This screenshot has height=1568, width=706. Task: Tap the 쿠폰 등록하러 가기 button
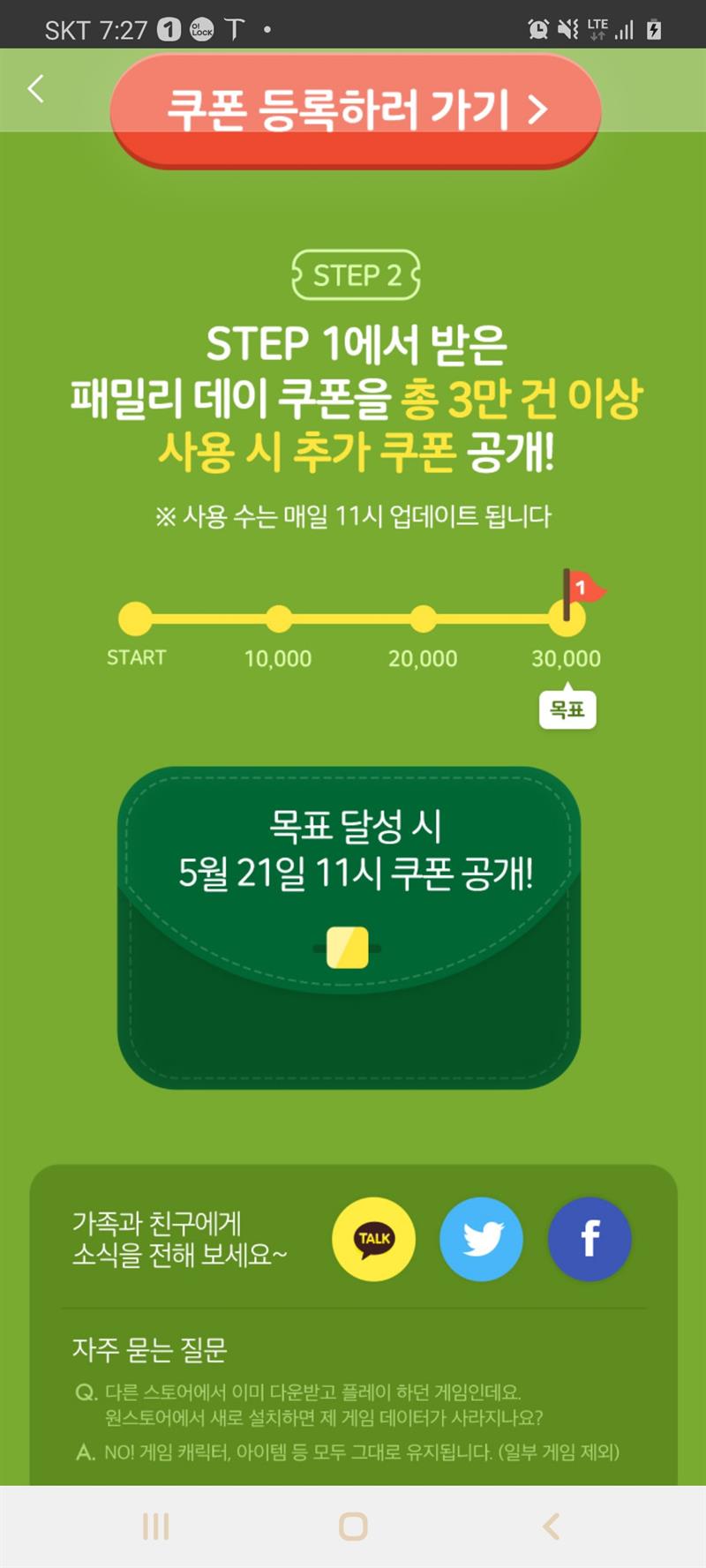click(x=356, y=110)
